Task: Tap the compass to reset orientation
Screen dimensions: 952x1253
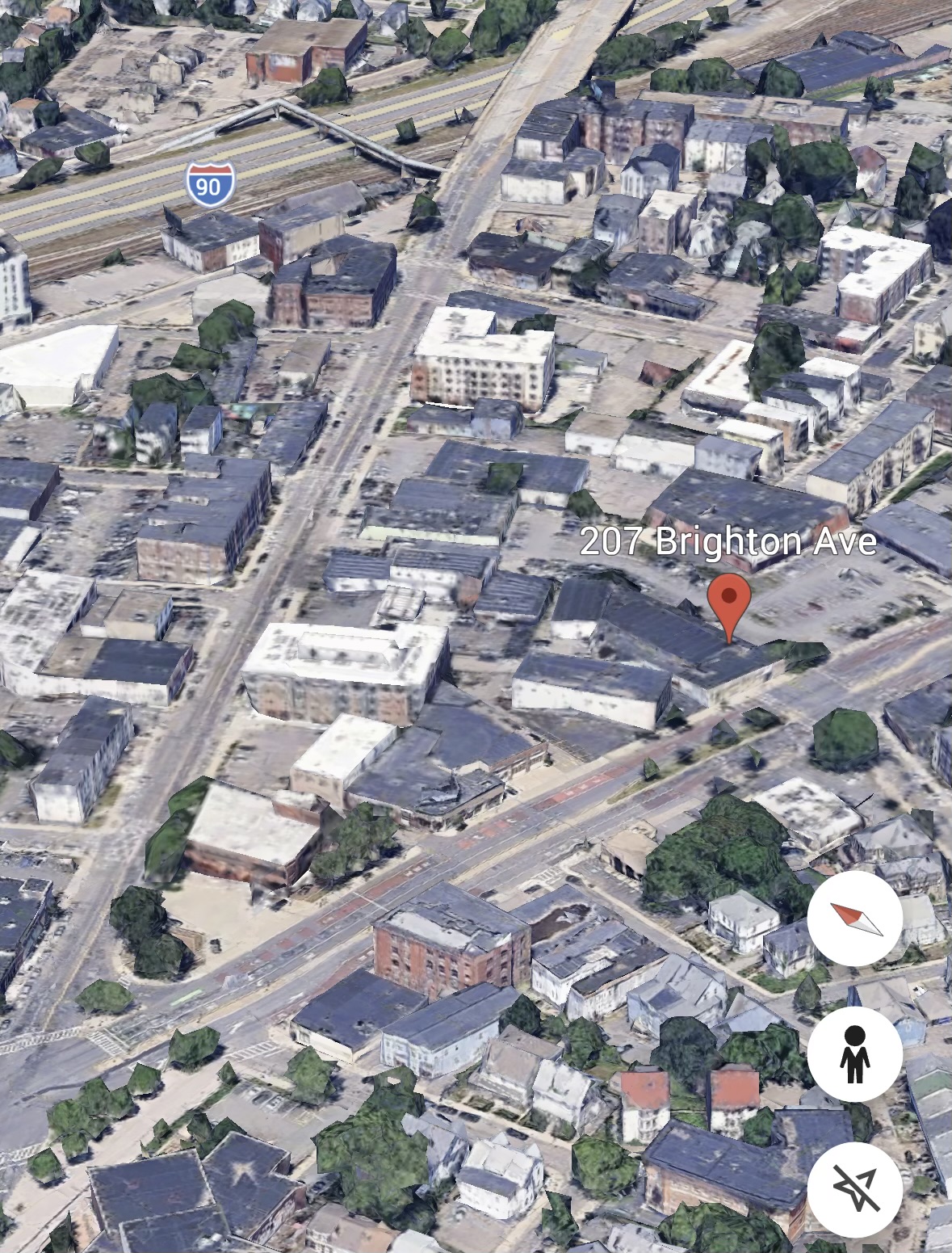Action: pyautogui.click(x=855, y=919)
